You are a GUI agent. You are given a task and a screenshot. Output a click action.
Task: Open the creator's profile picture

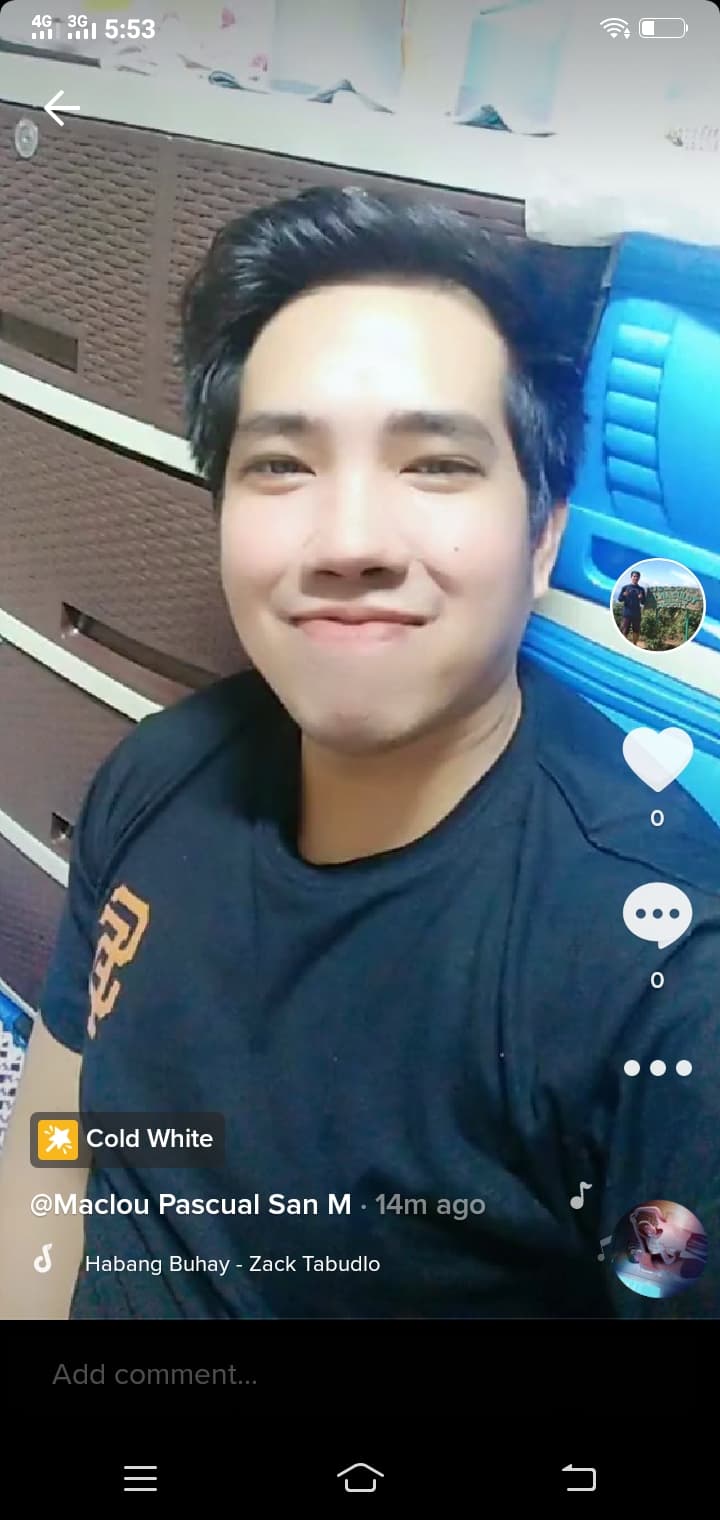click(x=657, y=605)
